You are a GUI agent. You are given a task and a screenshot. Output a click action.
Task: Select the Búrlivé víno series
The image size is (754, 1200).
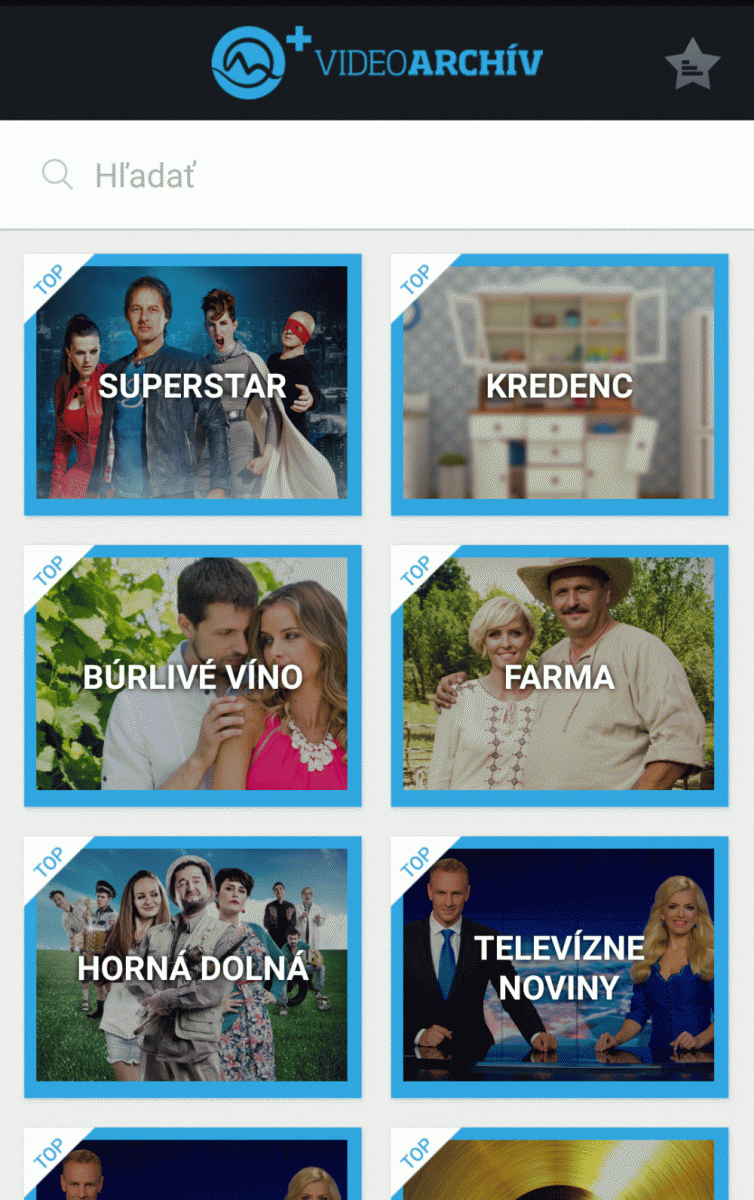coord(192,676)
